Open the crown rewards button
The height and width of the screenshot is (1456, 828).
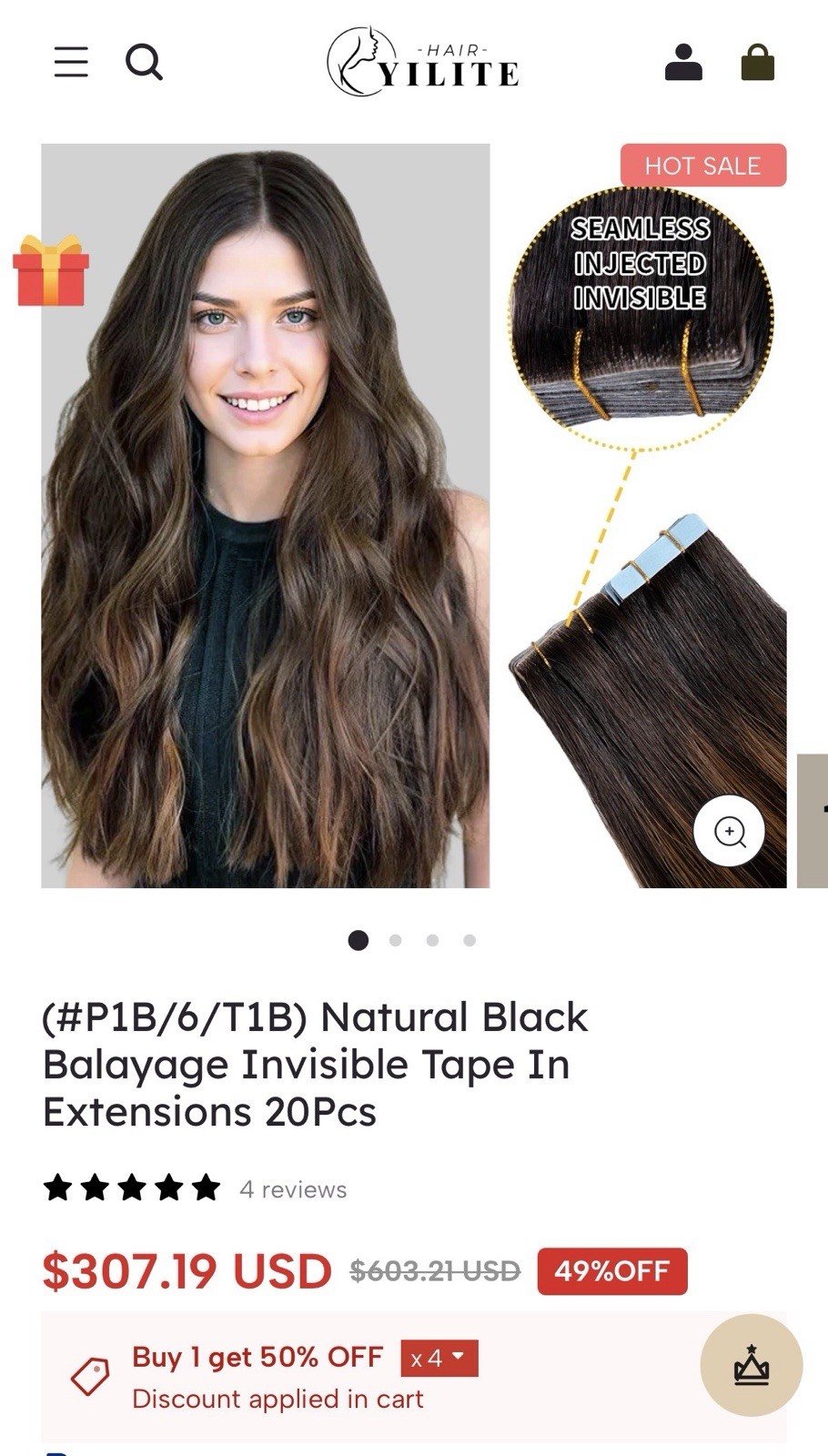(751, 1364)
